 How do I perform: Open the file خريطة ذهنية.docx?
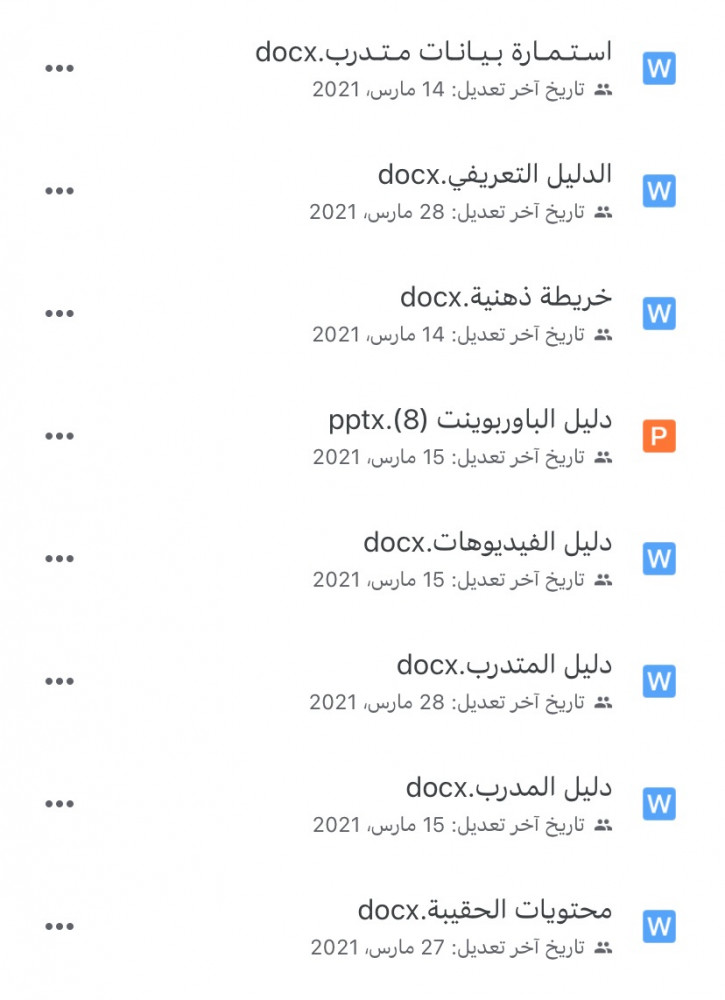[x=505, y=298]
